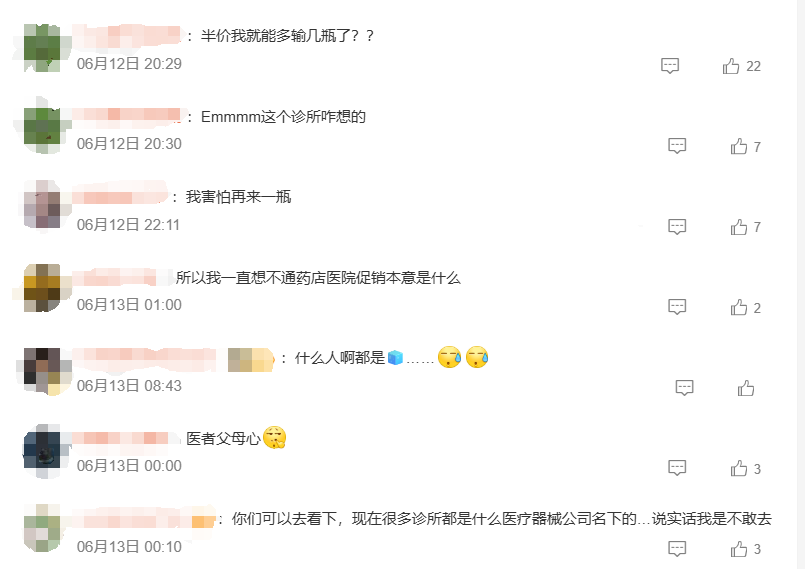Like the comment about 药店医院促销本意
Screen dimensions: 805x569
tap(739, 307)
